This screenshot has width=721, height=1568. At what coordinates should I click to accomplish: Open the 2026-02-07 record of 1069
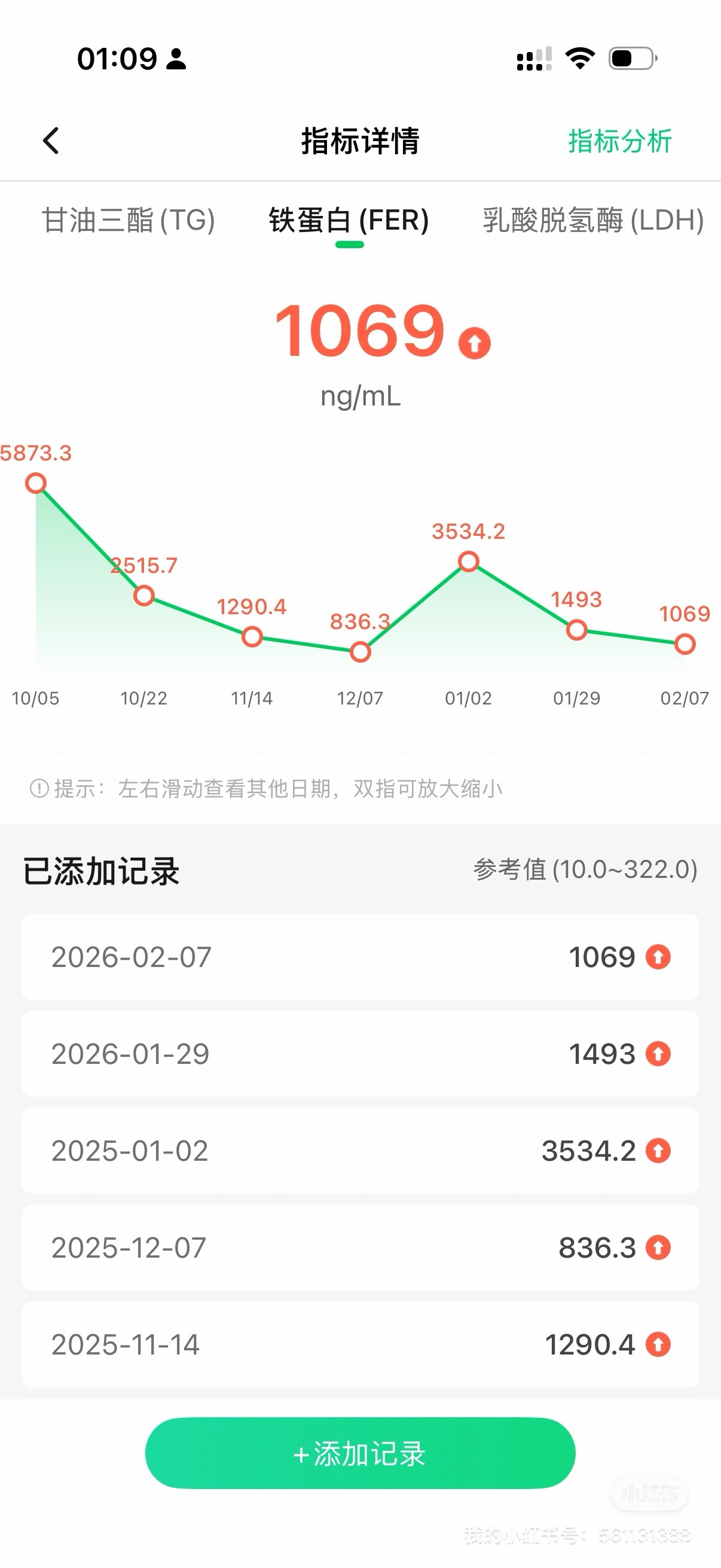tap(360, 957)
